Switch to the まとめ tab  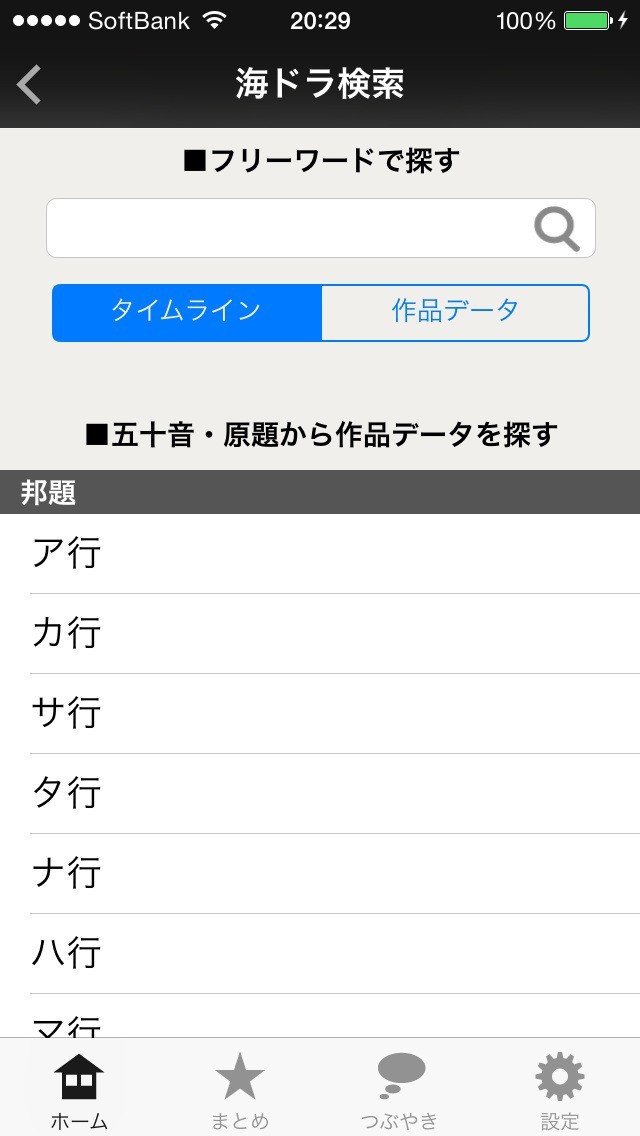point(240,1090)
